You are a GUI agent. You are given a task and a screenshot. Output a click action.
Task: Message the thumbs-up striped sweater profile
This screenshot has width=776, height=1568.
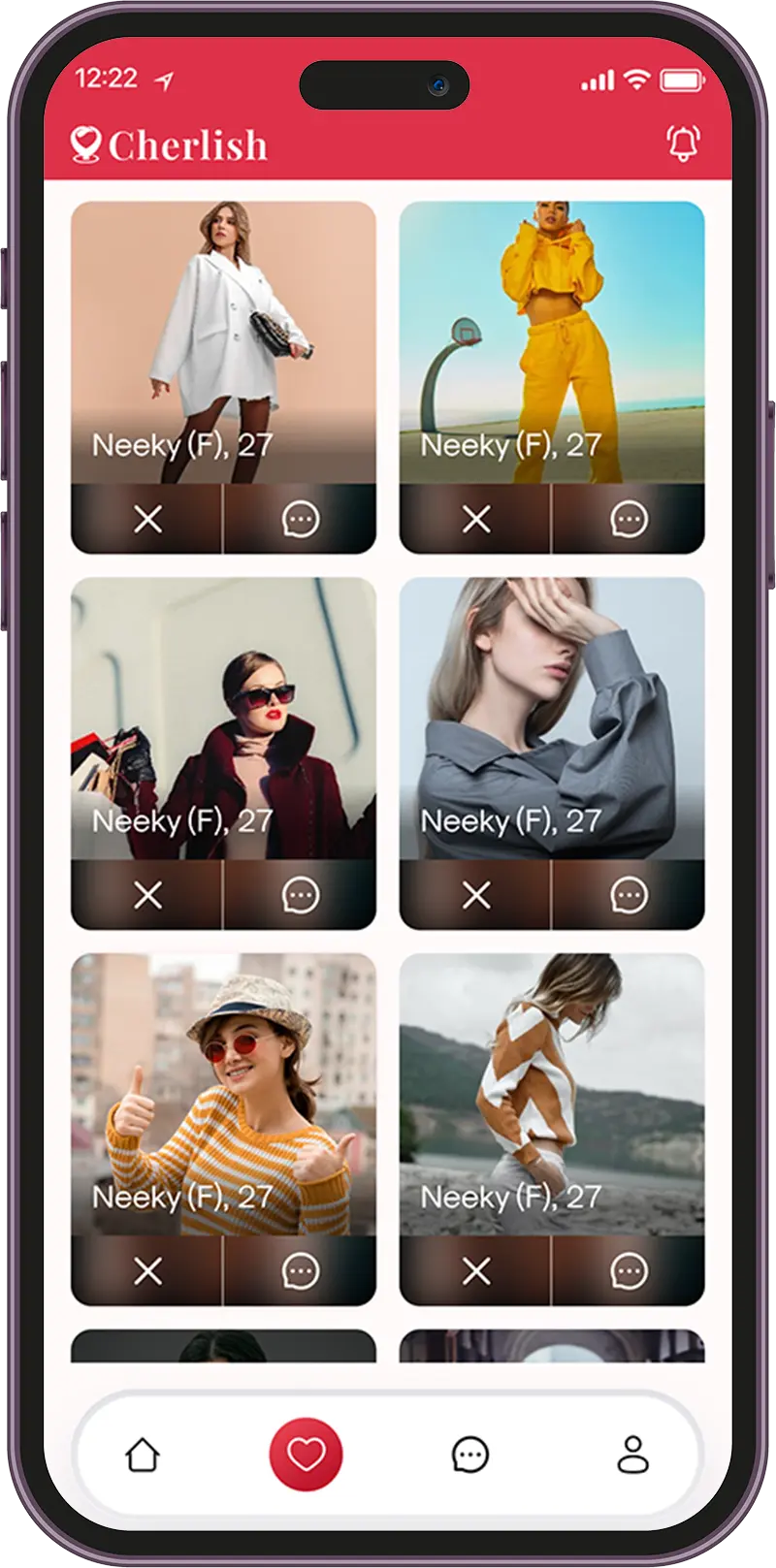point(300,1270)
